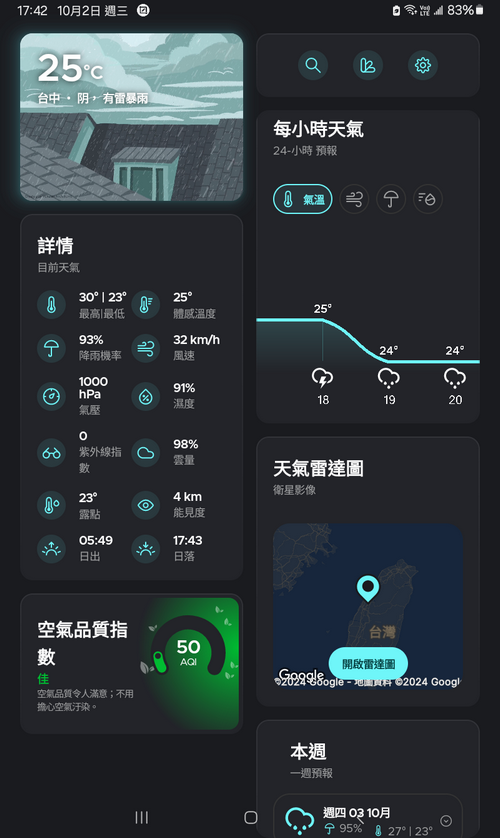Open the settings gear
The height and width of the screenshot is (838, 500).
pos(423,66)
